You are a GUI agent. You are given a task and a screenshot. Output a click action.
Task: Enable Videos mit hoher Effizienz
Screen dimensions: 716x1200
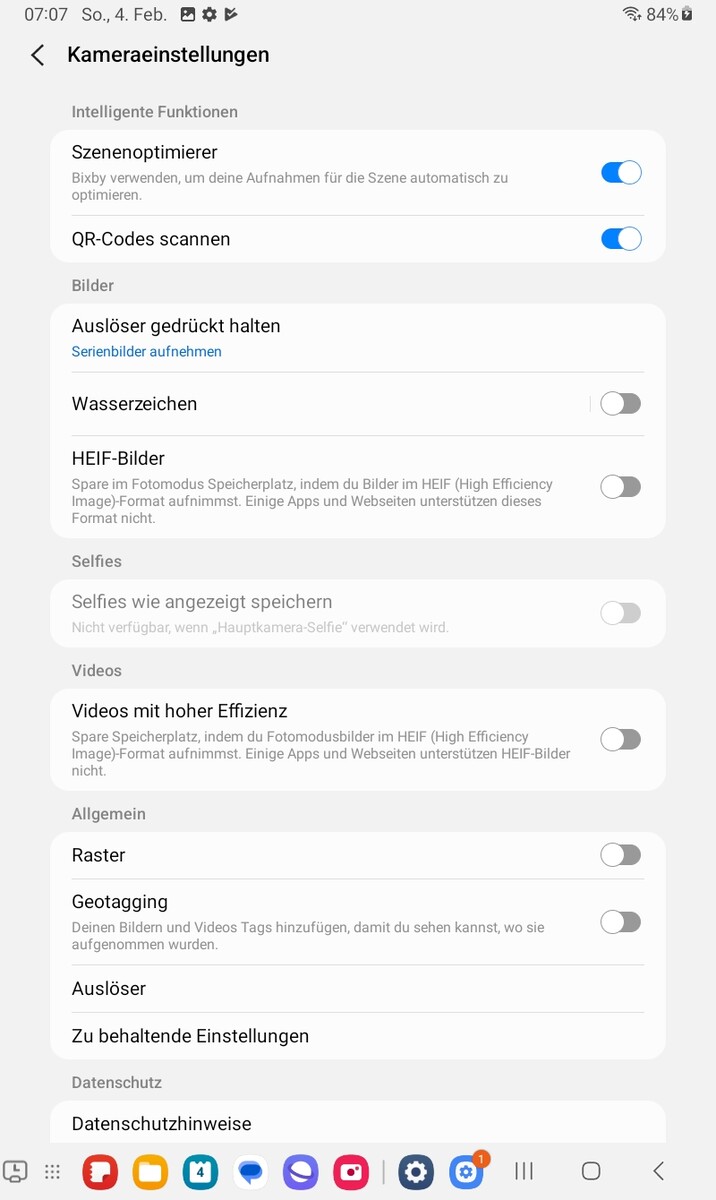pos(620,740)
